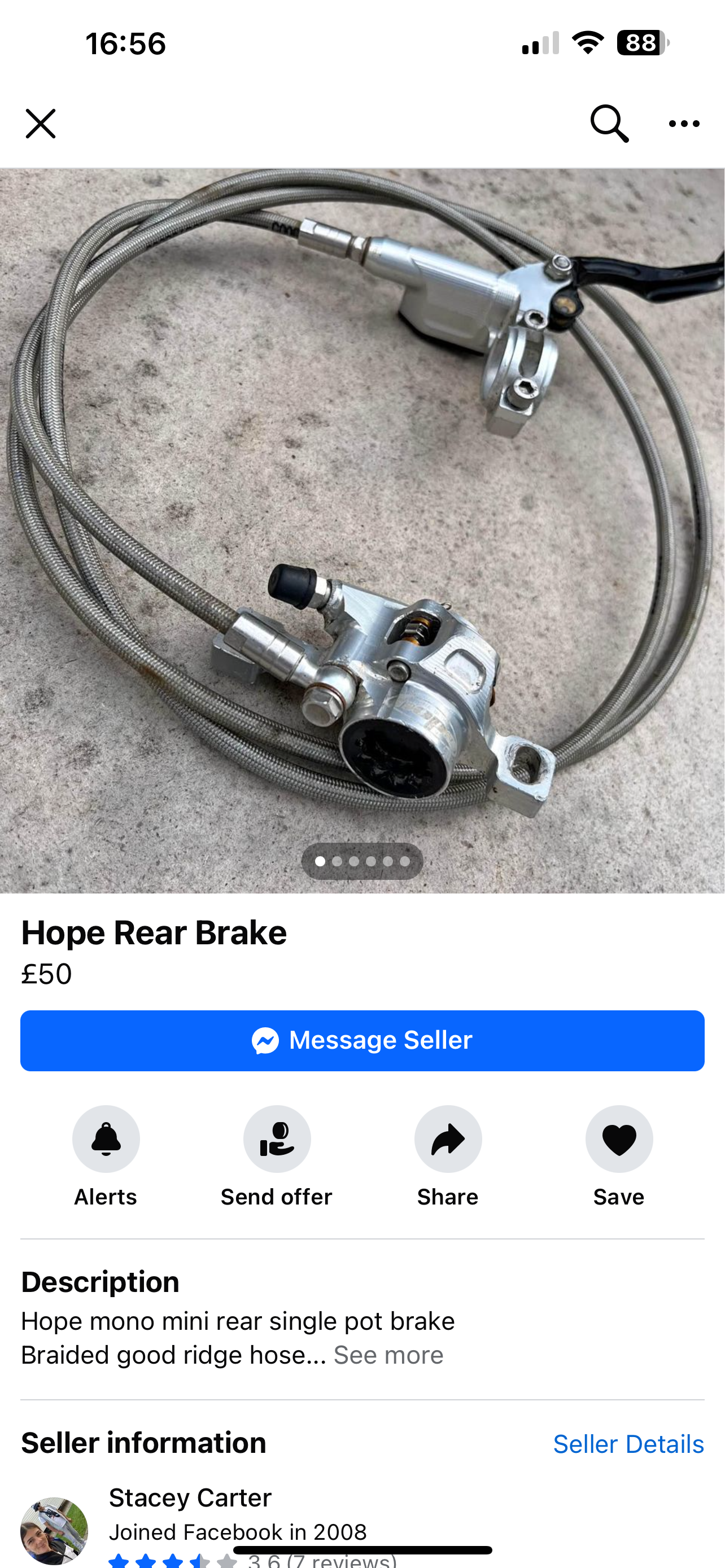Viewport: 725px width, 1568px height.
Task: Open the three-dot overflow menu
Action: (x=684, y=124)
